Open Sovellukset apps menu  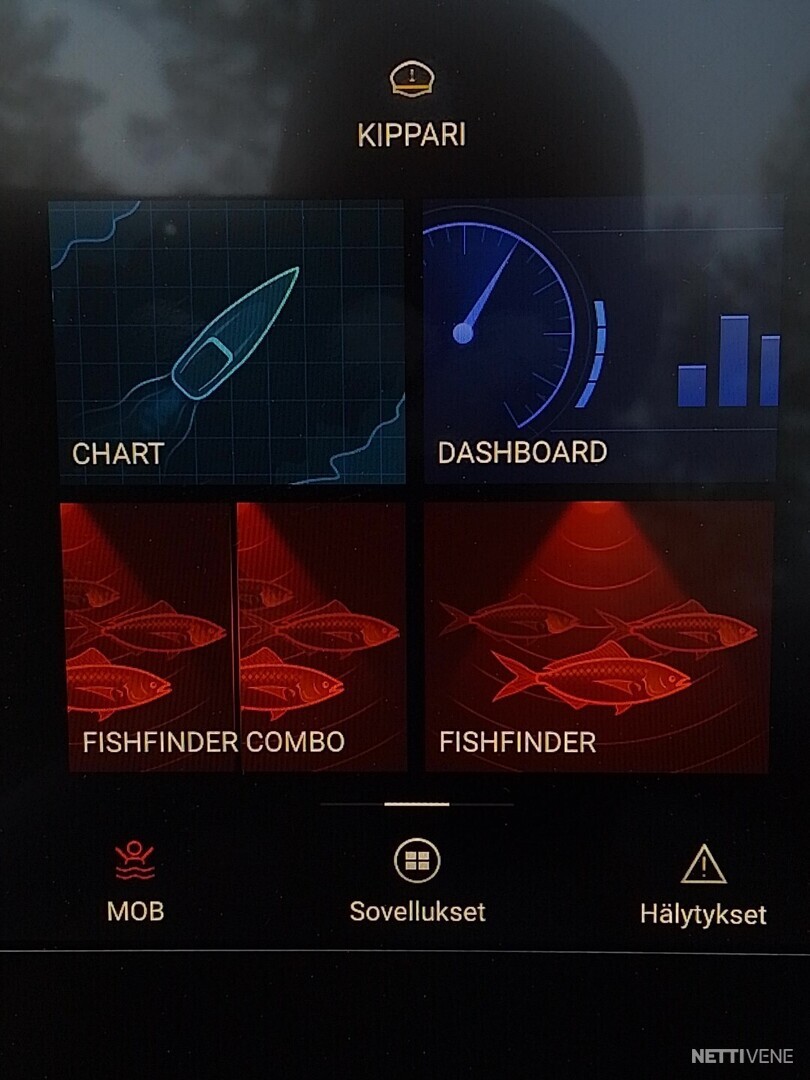tap(417, 880)
